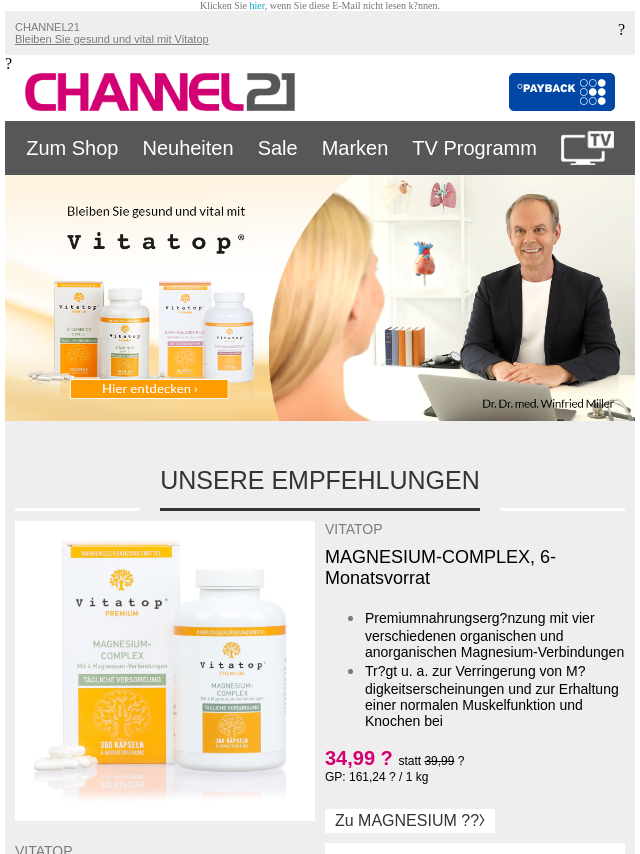Screen dimensions: 640x854
Task: View the TV Programm
Action: click(x=474, y=148)
